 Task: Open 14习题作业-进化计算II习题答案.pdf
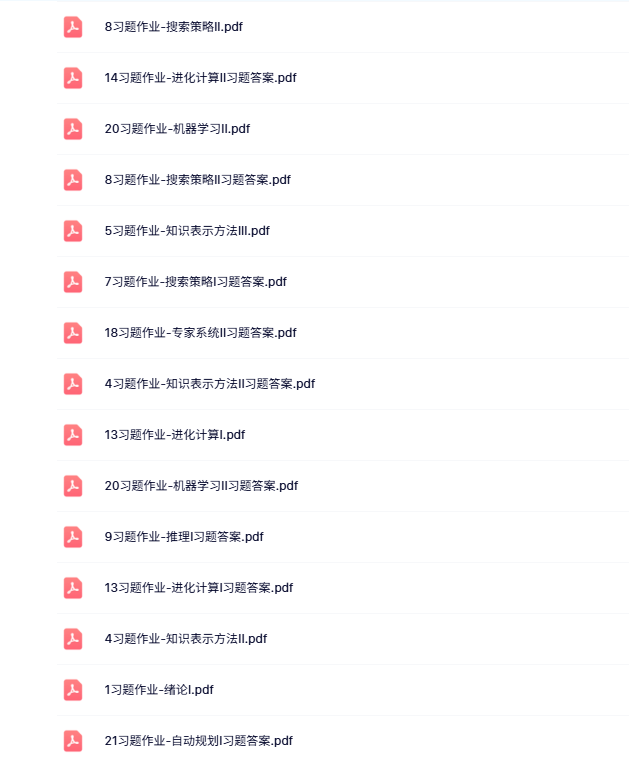click(x=200, y=78)
